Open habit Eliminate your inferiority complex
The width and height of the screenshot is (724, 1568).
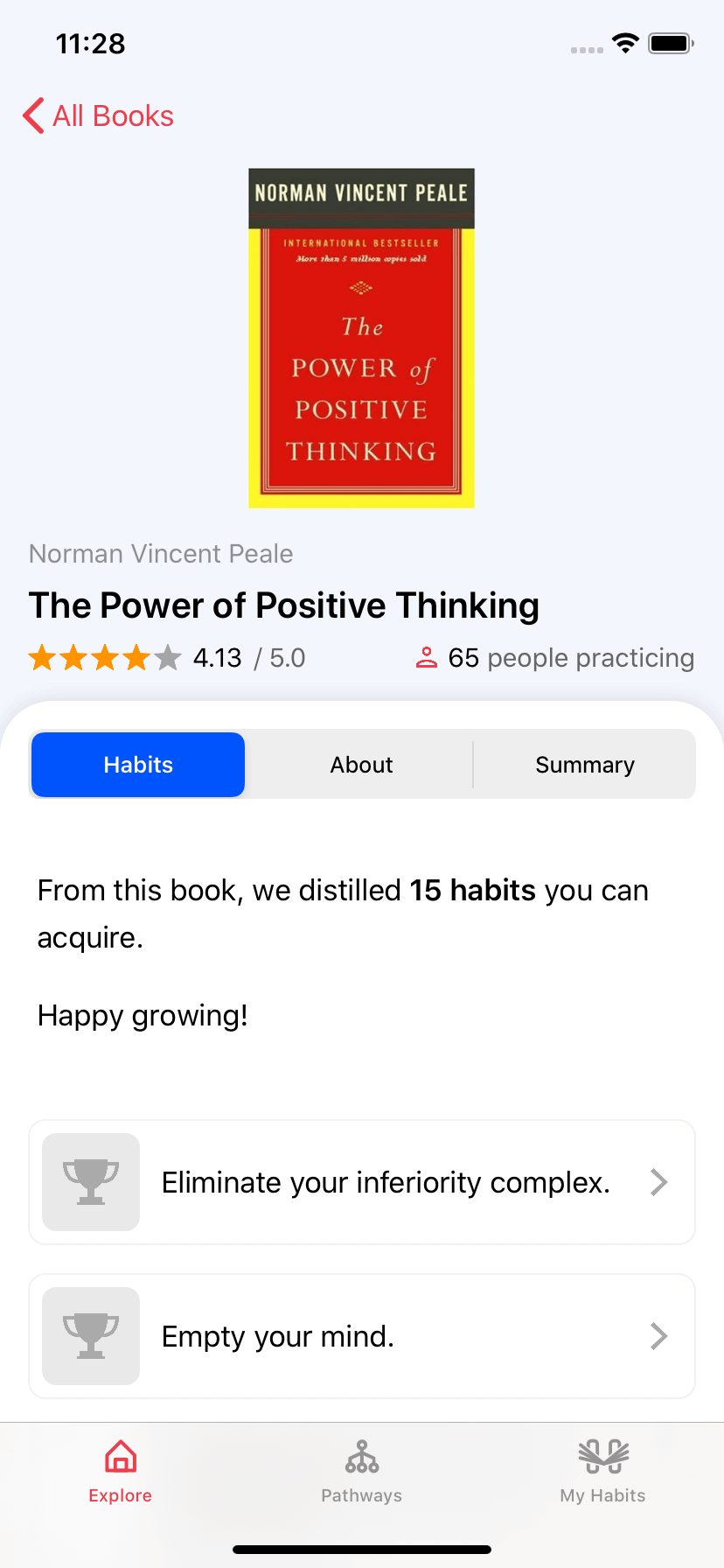[x=362, y=1182]
